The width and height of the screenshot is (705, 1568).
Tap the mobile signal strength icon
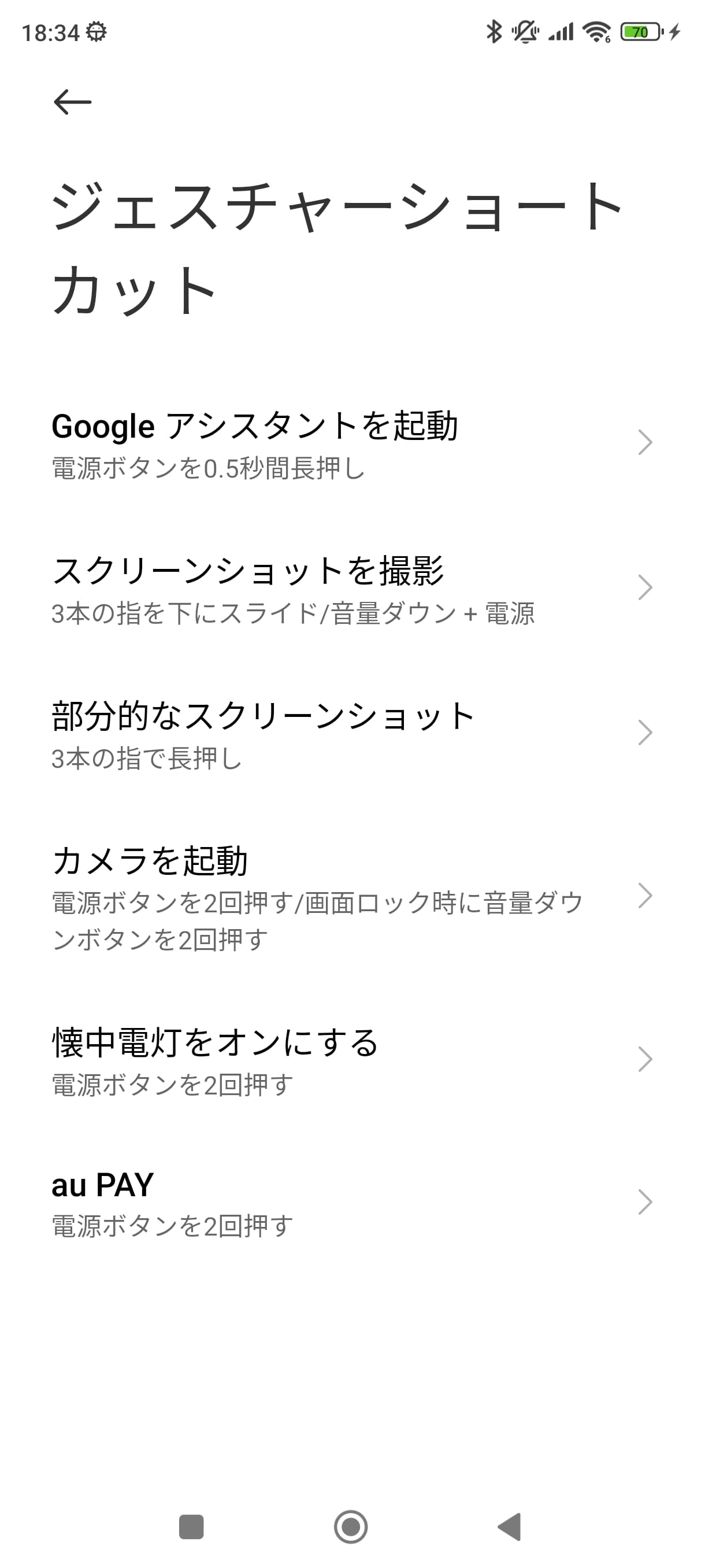[560, 32]
